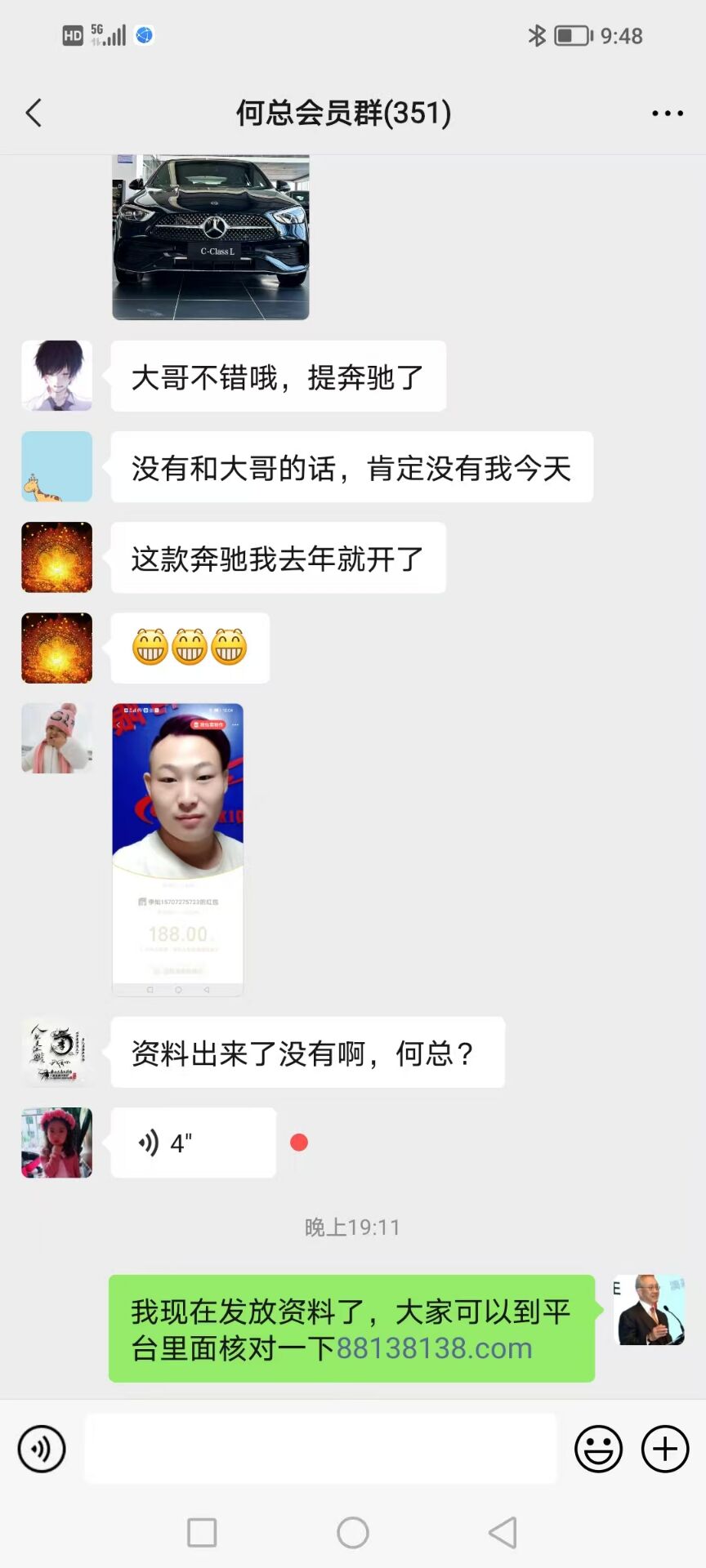This screenshot has width=706, height=1568.
Task: Play the 4-second voice message
Action: pyautogui.click(x=193, y=1143)
